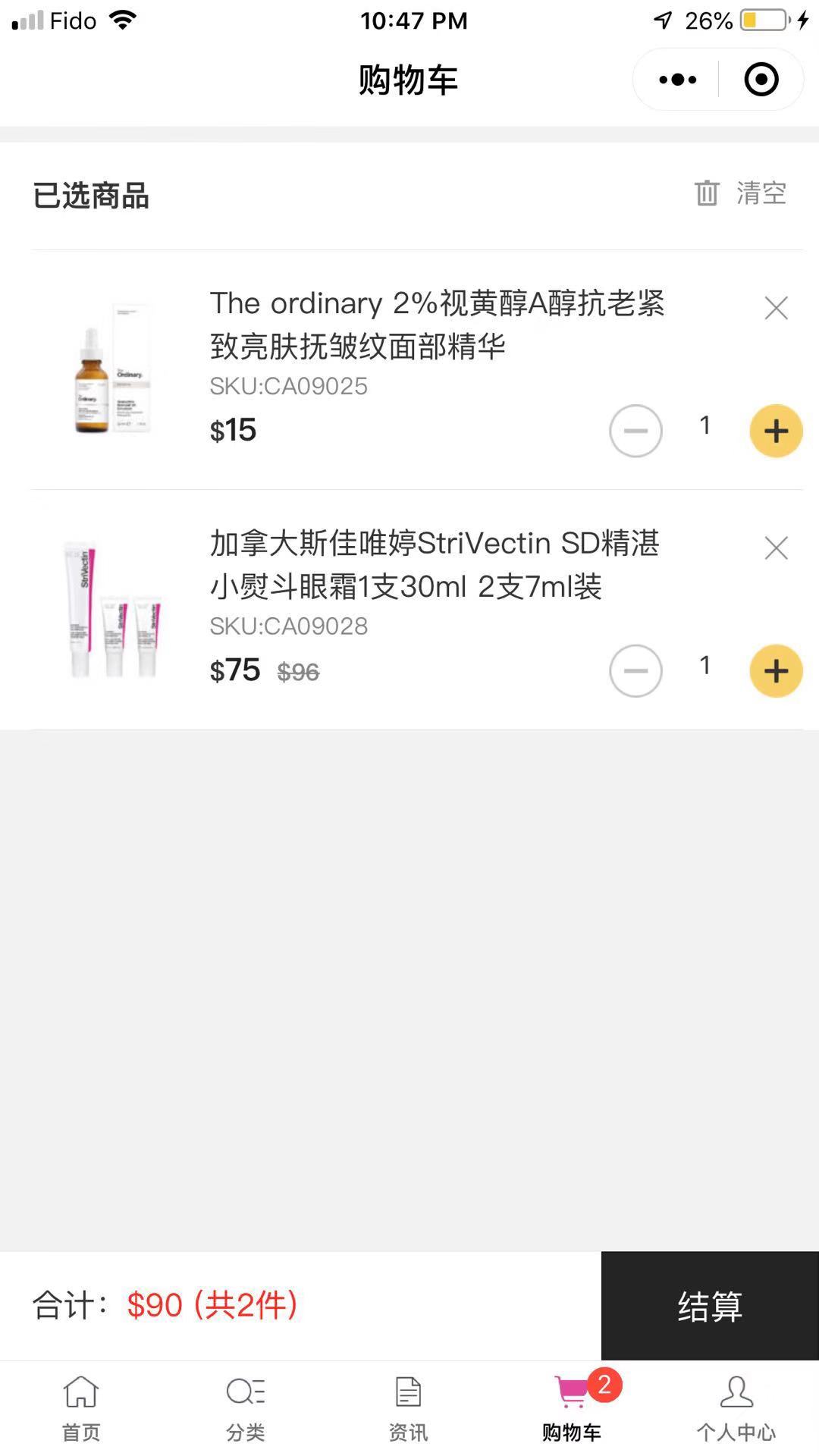The height and width of the screenshot is (1456, 819).
Task: Open StriVectin eye cream product image
Action: 113,609
